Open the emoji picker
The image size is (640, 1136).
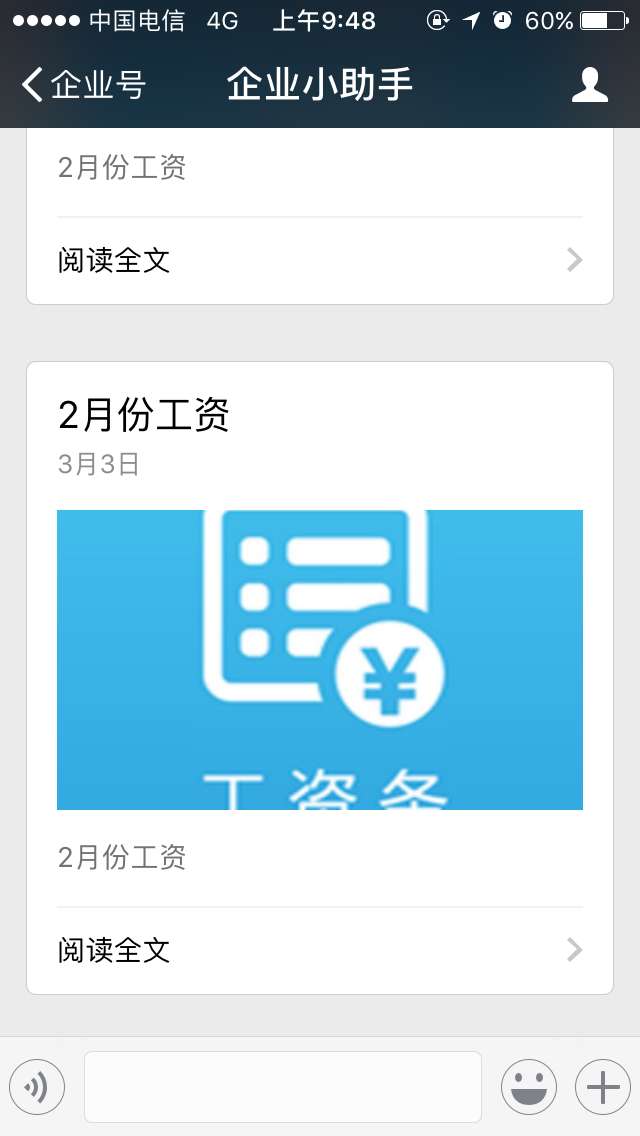(529, 1087)
